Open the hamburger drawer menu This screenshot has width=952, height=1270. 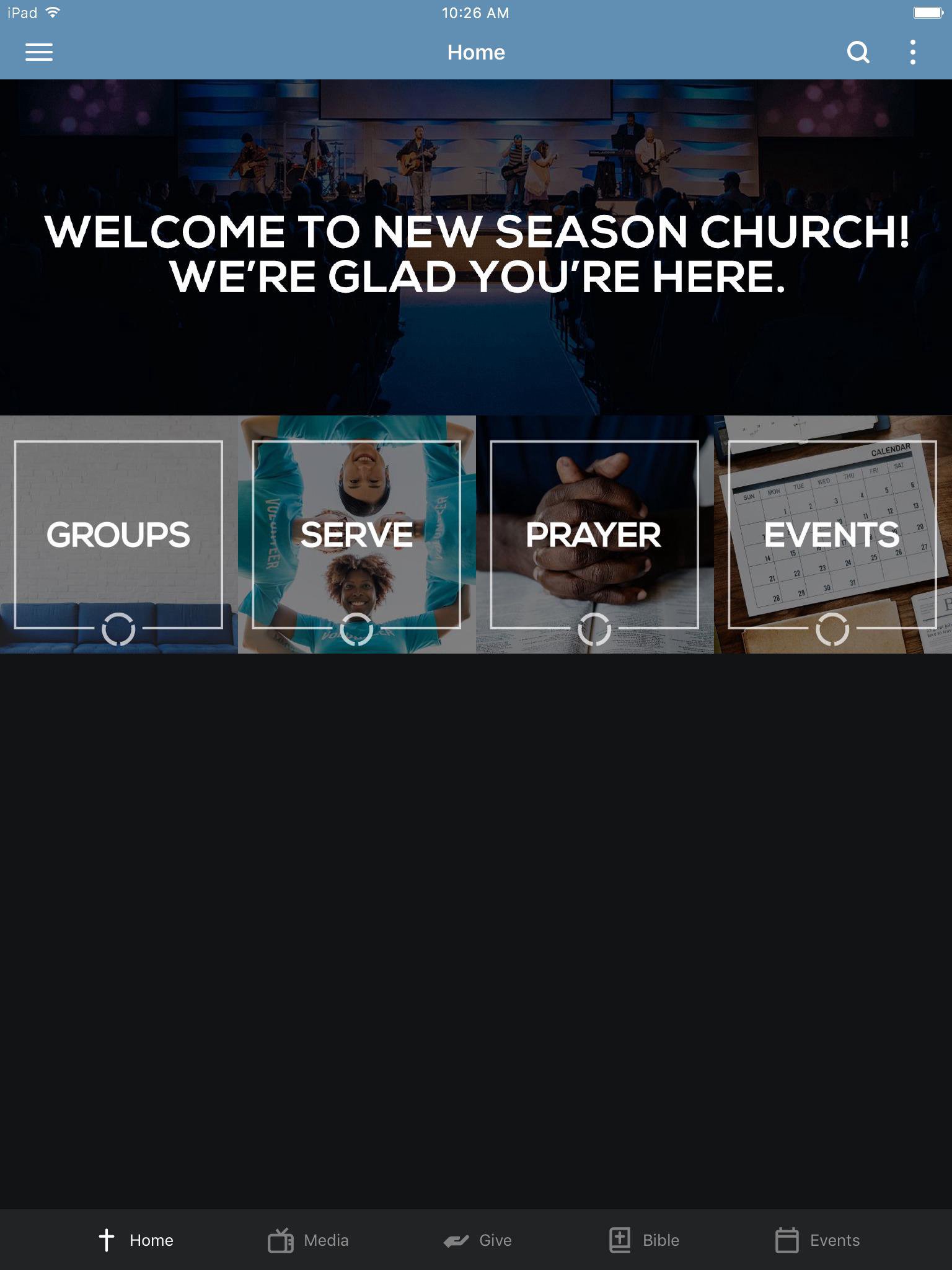pyautogui.click(x=38, y=52)
